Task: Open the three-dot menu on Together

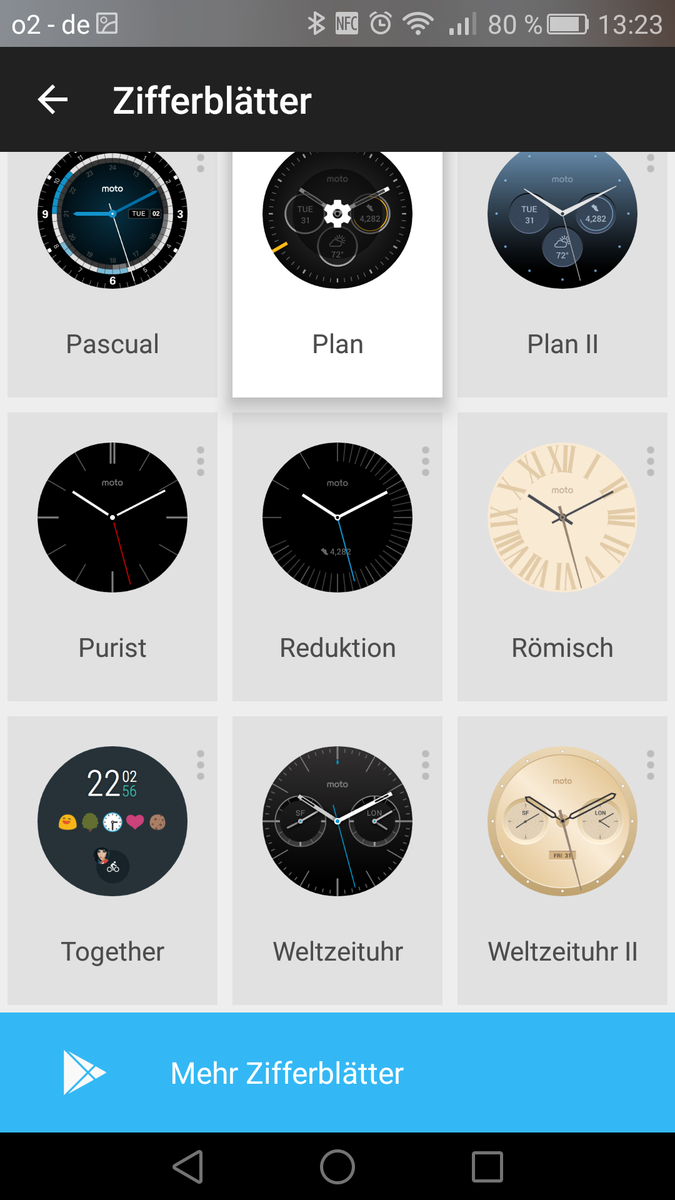Action: (201, 765)
